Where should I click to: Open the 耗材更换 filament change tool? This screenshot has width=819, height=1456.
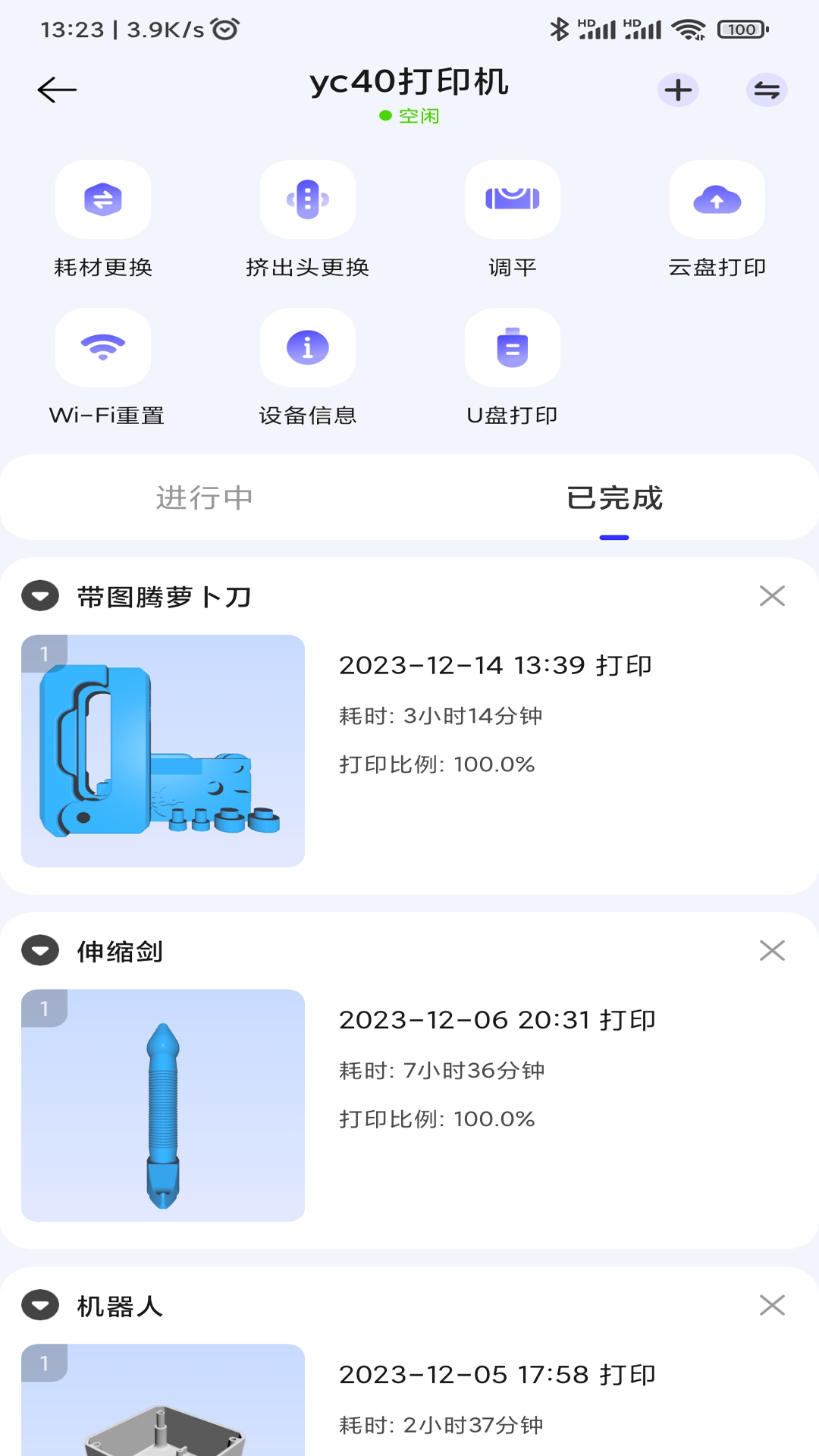point(103,200)
